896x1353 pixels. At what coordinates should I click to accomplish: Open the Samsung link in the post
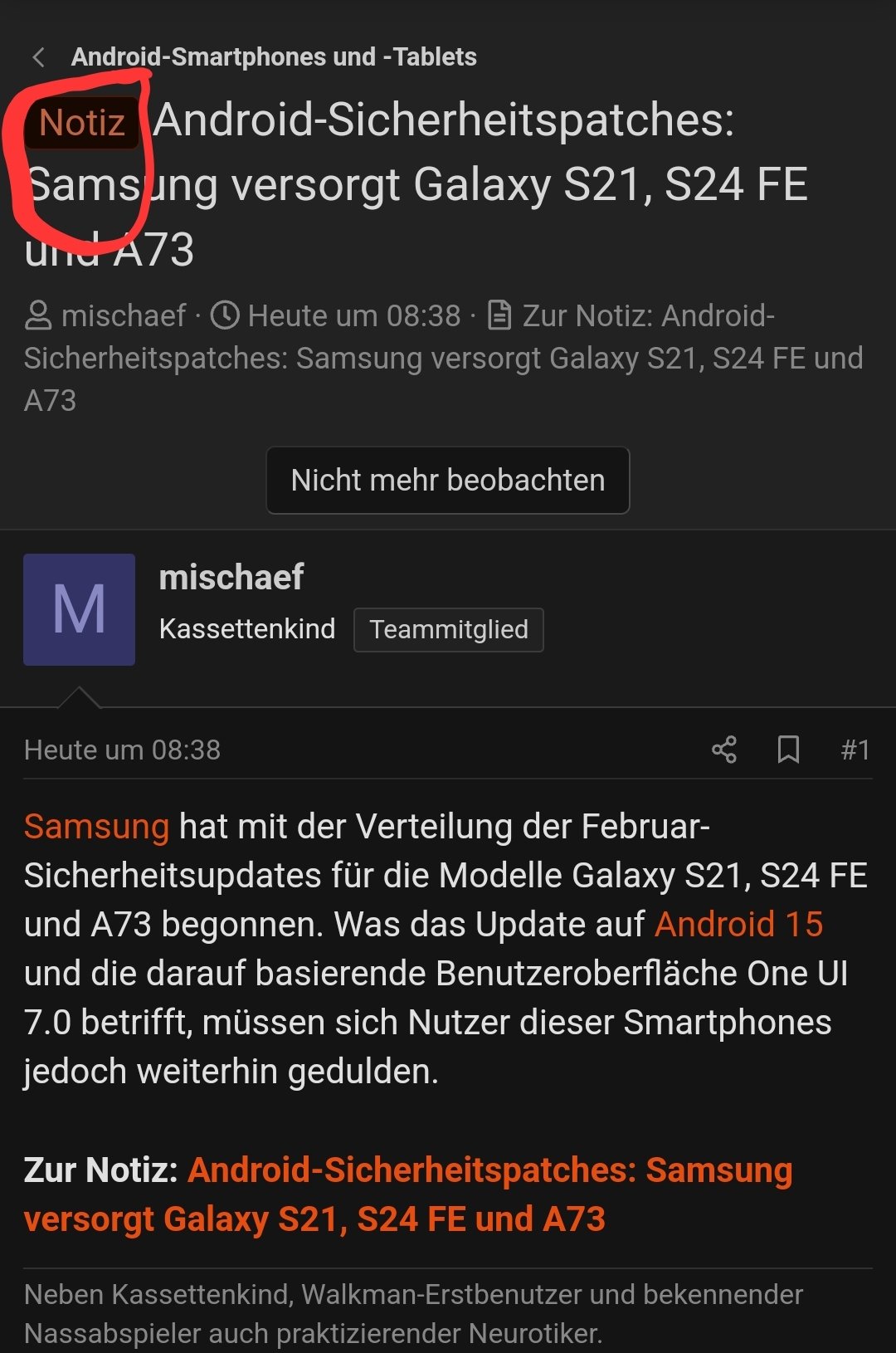97,827
